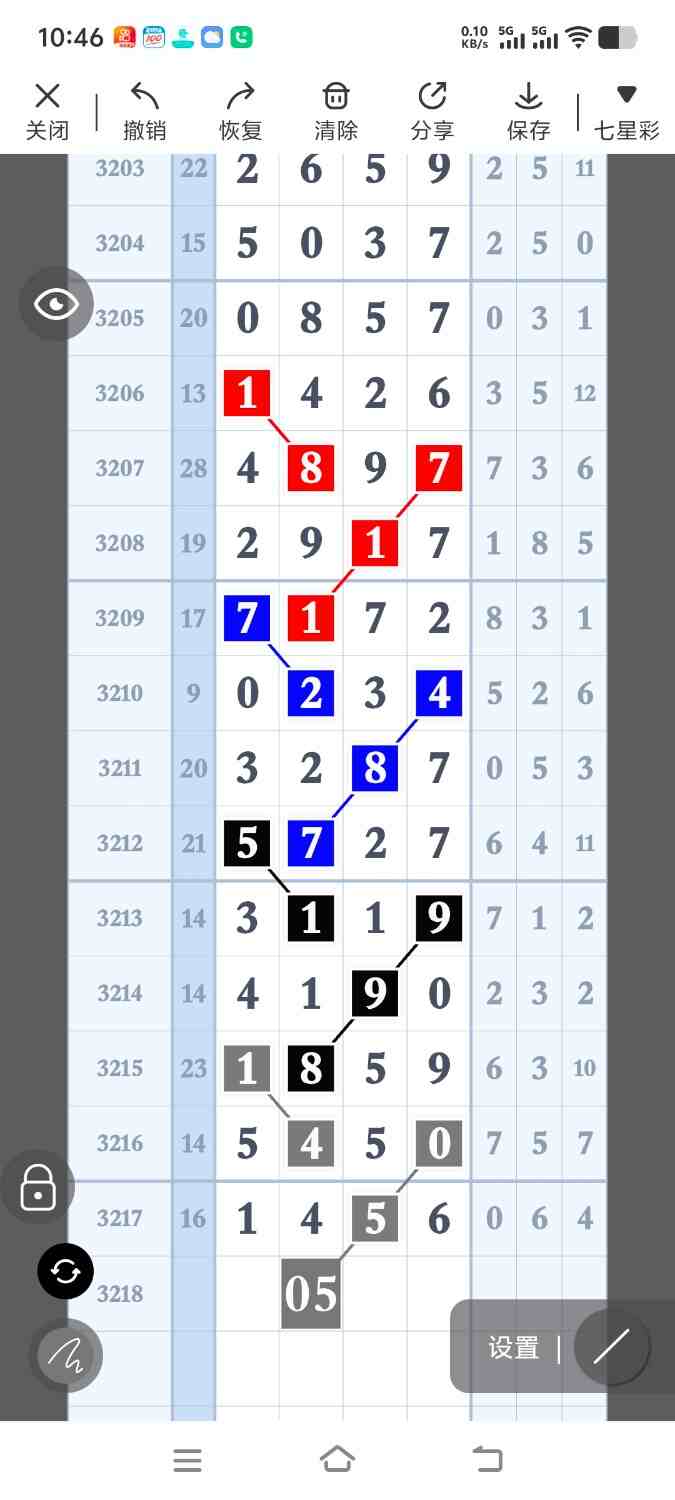The width and height of the screenshot is (675, 1500).
Task: Select the straight line drawing tool
Action: point(611,1347)
